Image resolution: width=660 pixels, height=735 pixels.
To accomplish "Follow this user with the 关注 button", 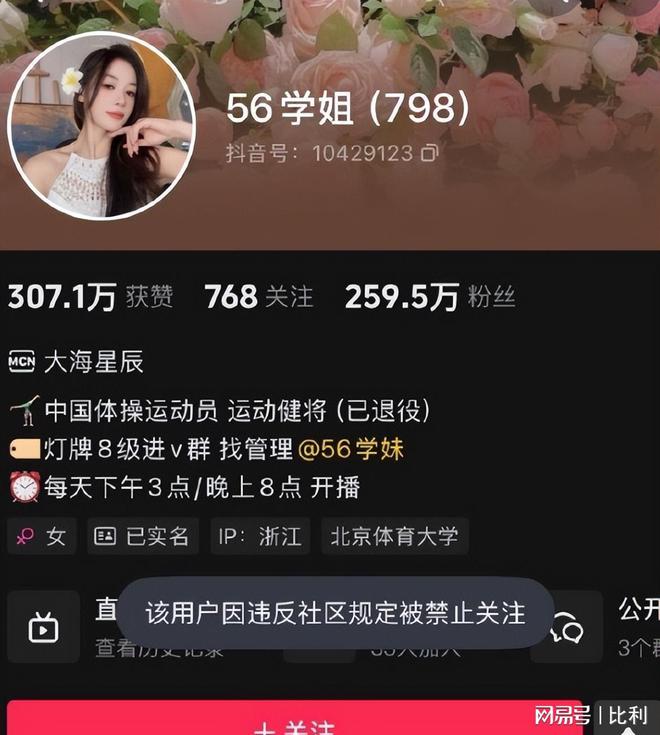I will point(300,722).
